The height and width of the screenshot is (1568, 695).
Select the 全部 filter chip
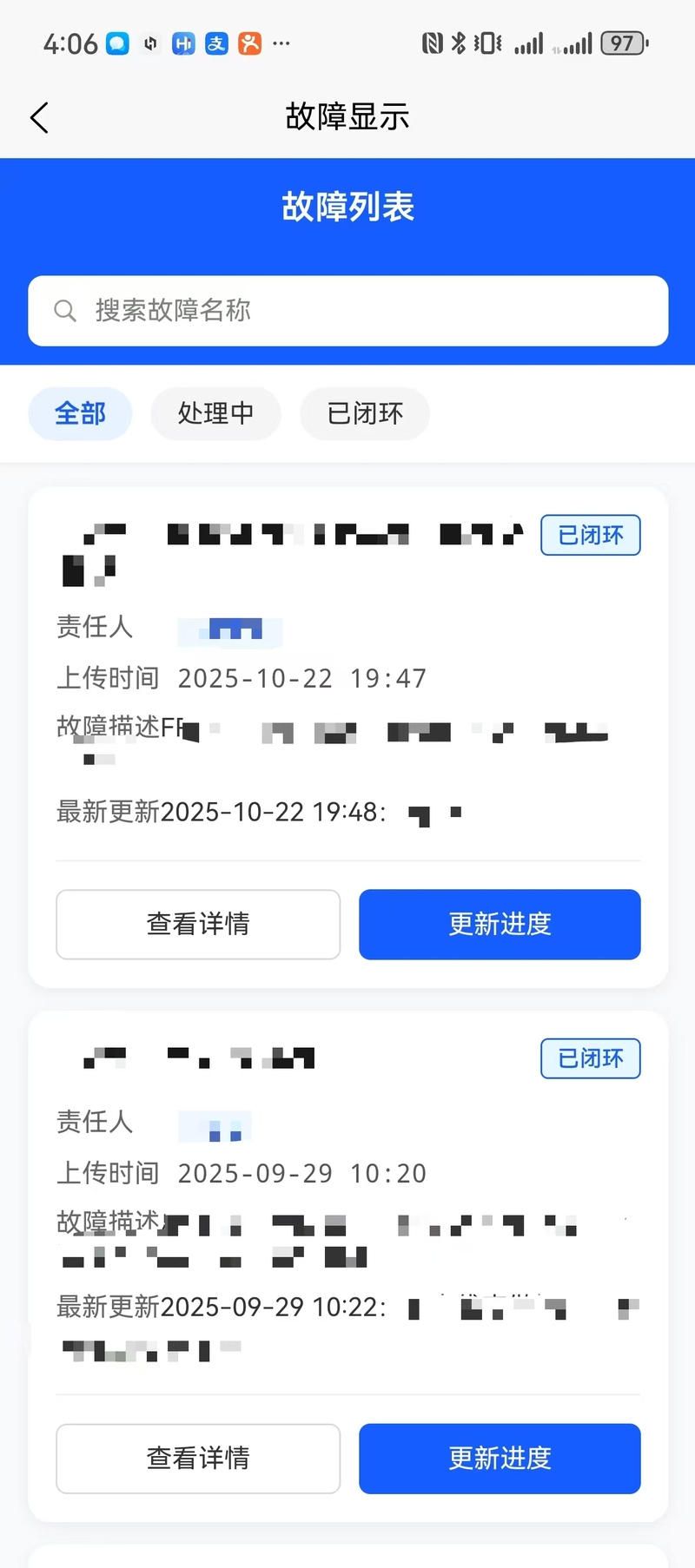[x=80, y=413]
